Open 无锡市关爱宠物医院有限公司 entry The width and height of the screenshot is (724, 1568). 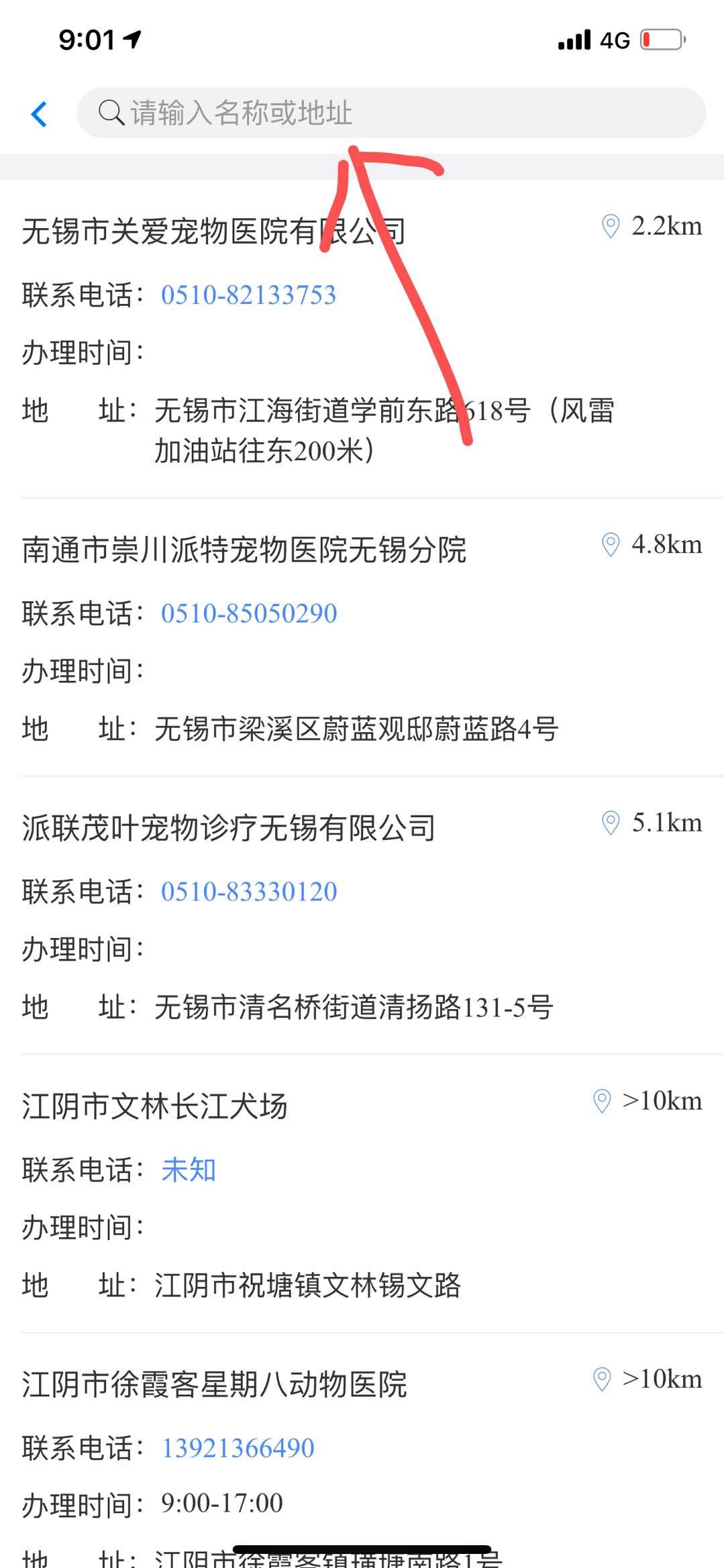click(213, 231)
